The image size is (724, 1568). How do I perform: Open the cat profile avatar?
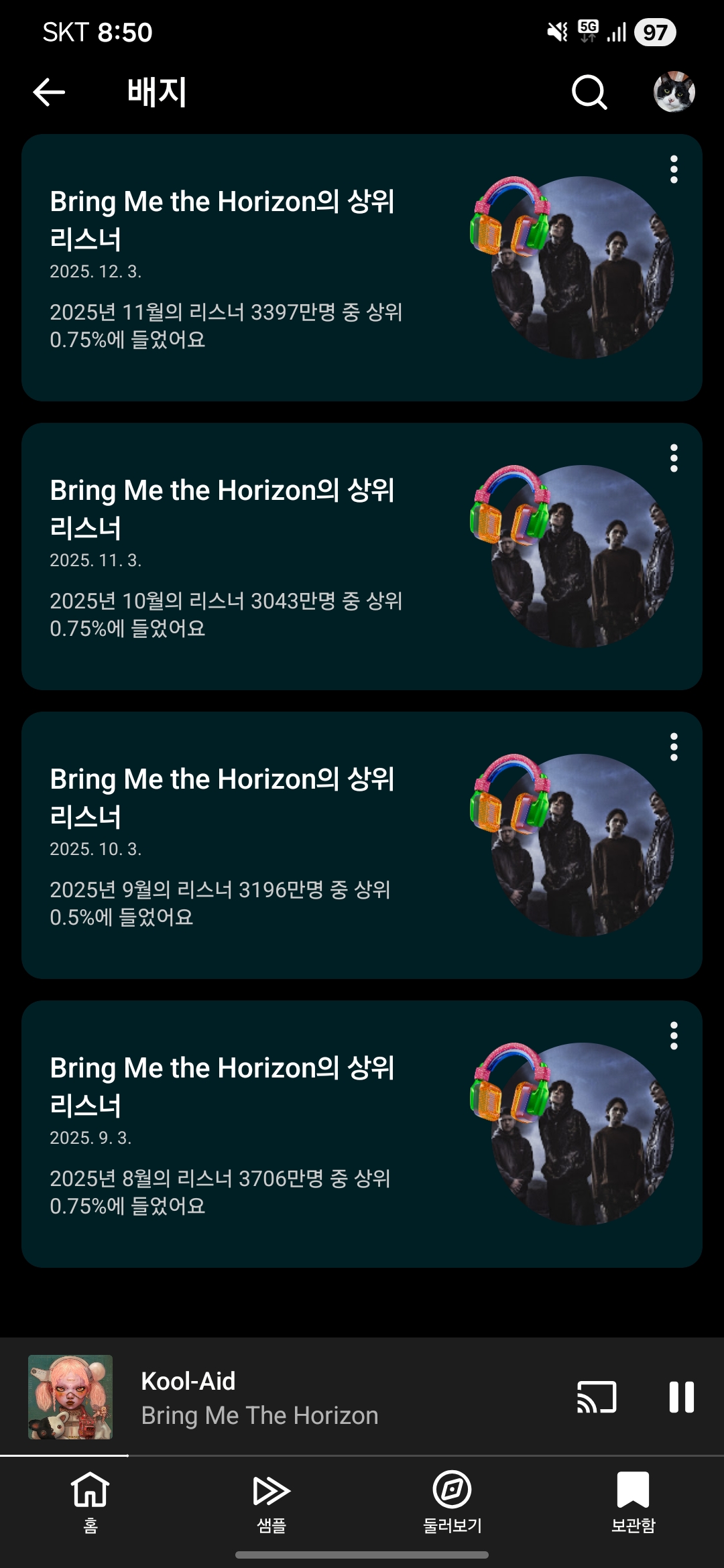[674, 92]
